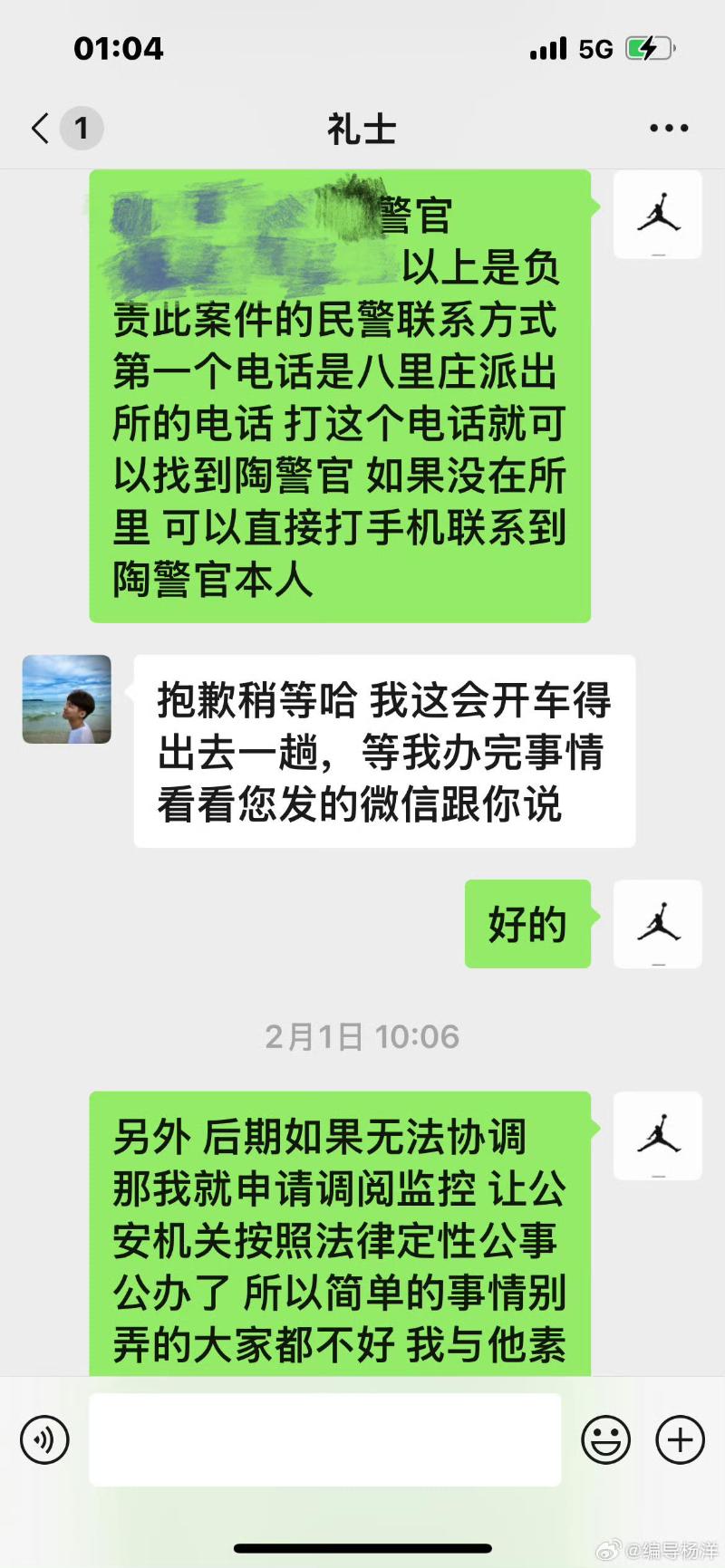This screenshot has height=1568, width=725.
Task: Switch to voice message input
Action: click(x=44, y=1439)
